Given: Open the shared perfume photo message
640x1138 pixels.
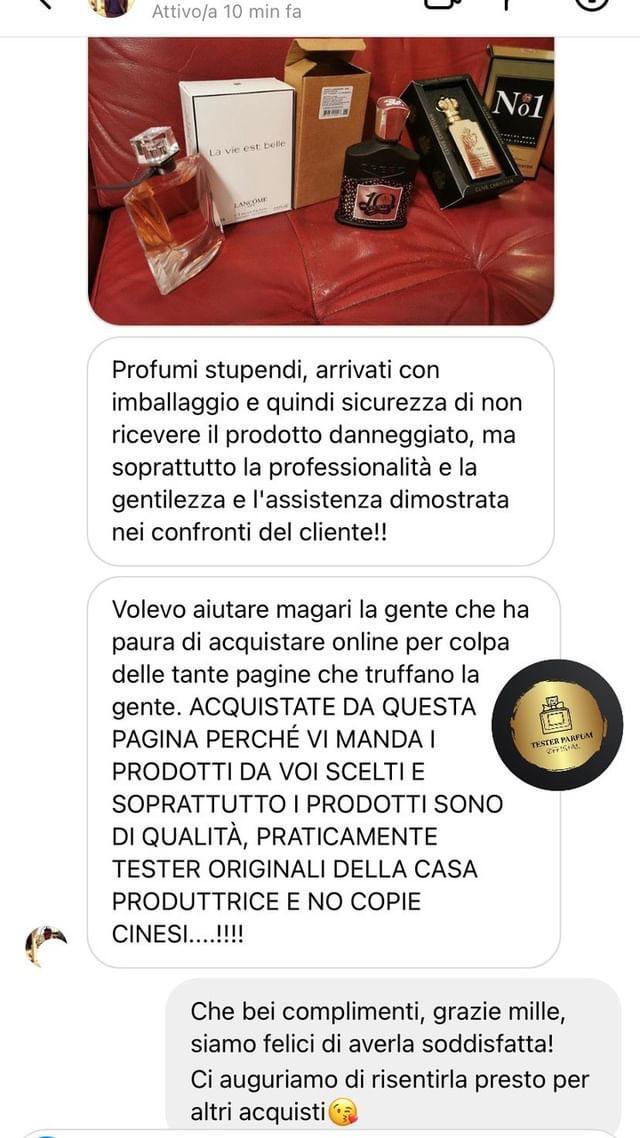Looking at the screenshot, I should pos(320,180).
